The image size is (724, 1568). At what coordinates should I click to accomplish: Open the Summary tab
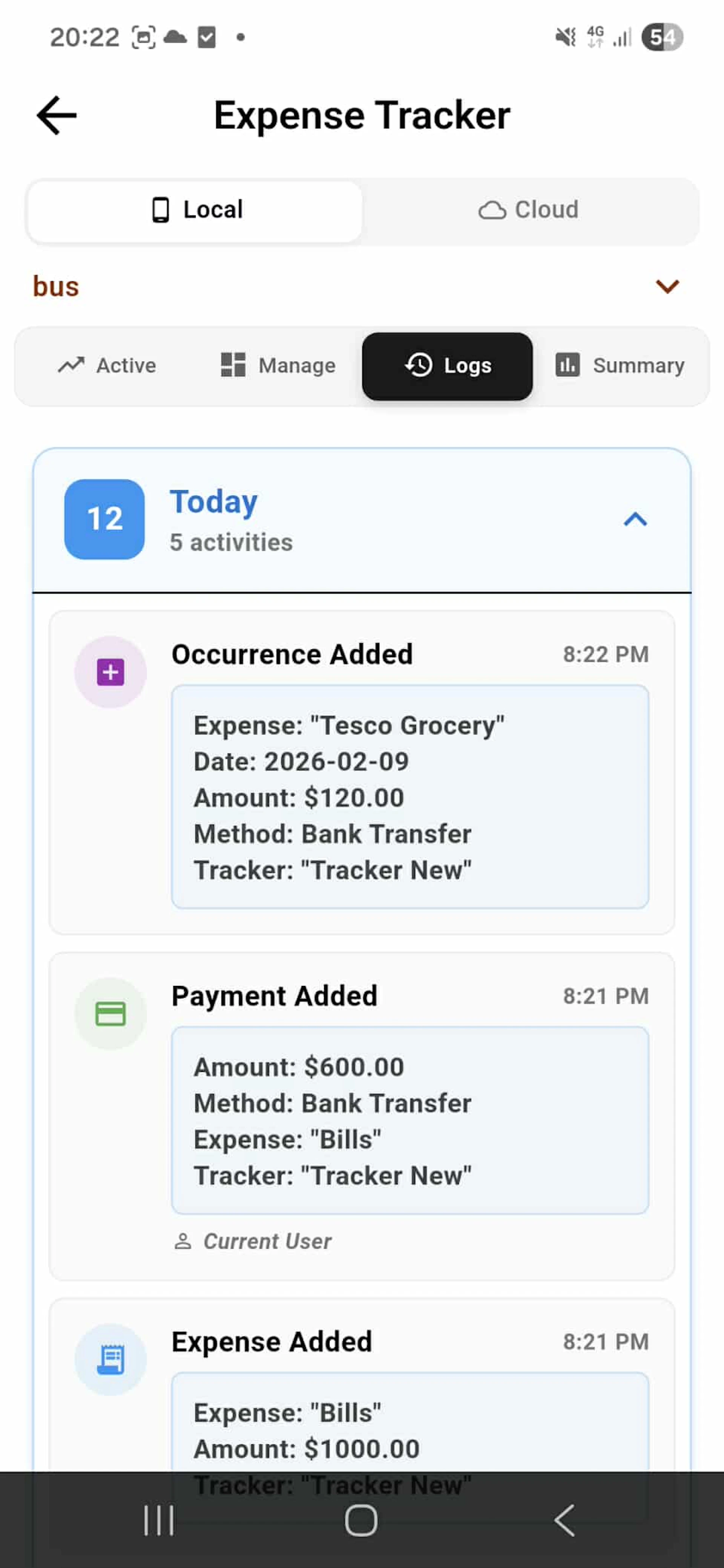(620, 365)
